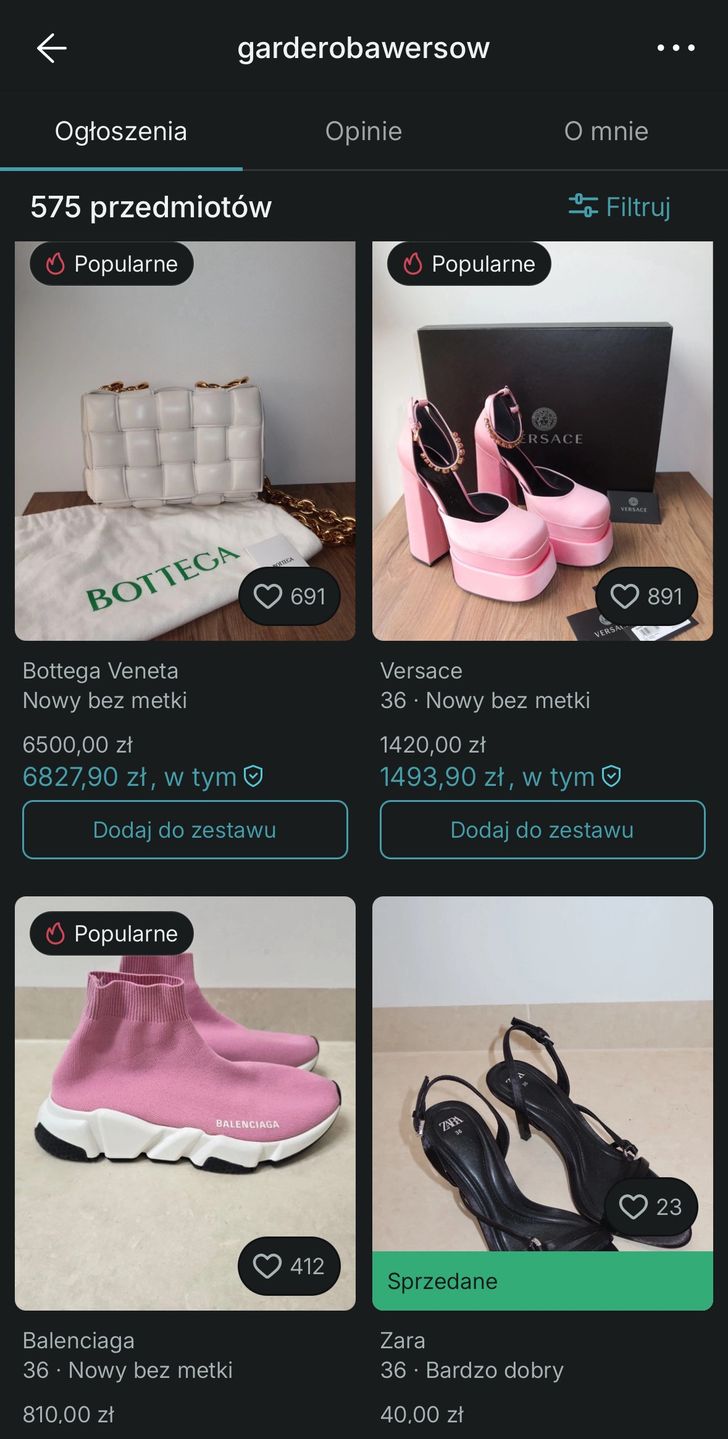Open the Filtruj filter options
Viewport: 728px width, 1439px height.
click(620, 207)
